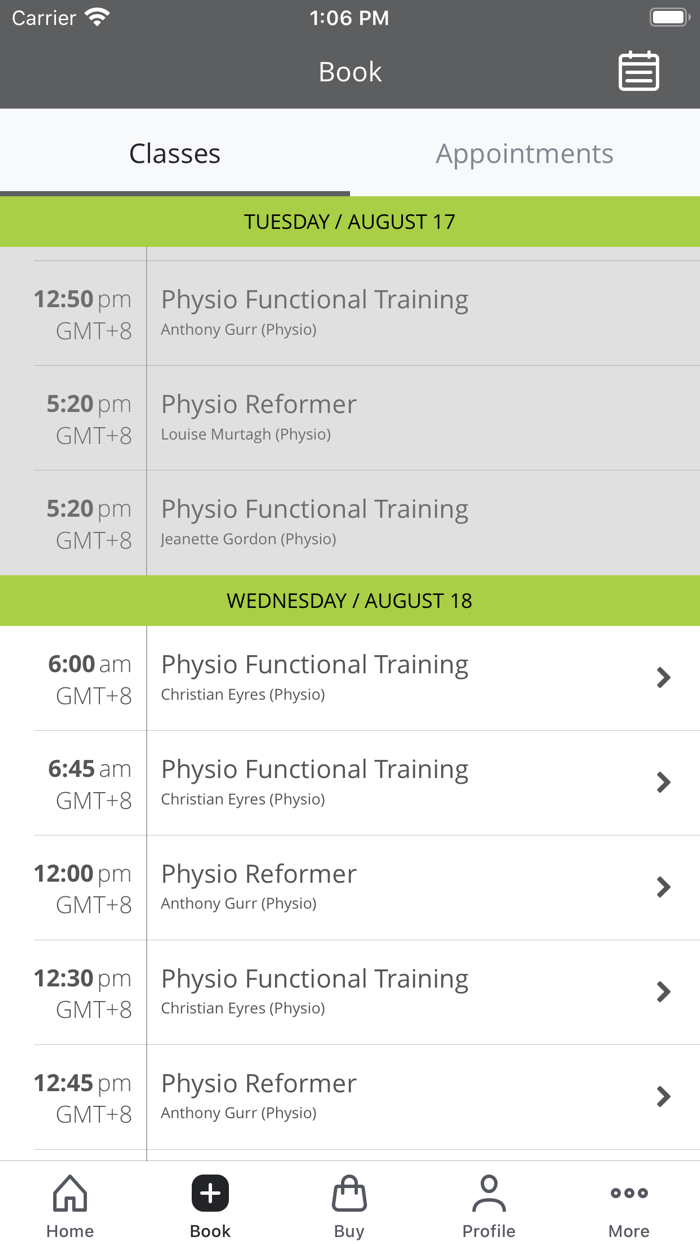The width and height of the screenshot is (700, 1244).
Task: Open the calendar icon in the header
Action: [638, 71]
